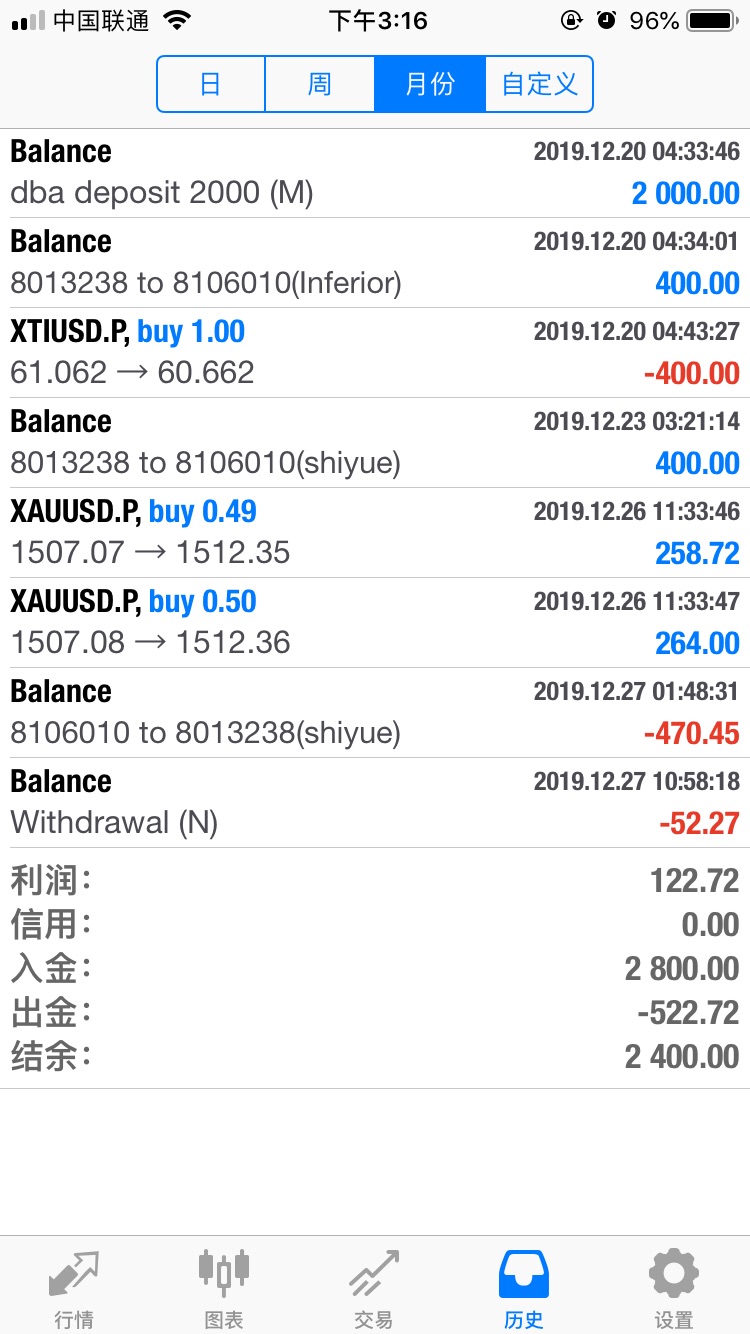Switch to the 交易 trade tab
Screen dimensions: 750x1334
click(x=374, y=1288)
